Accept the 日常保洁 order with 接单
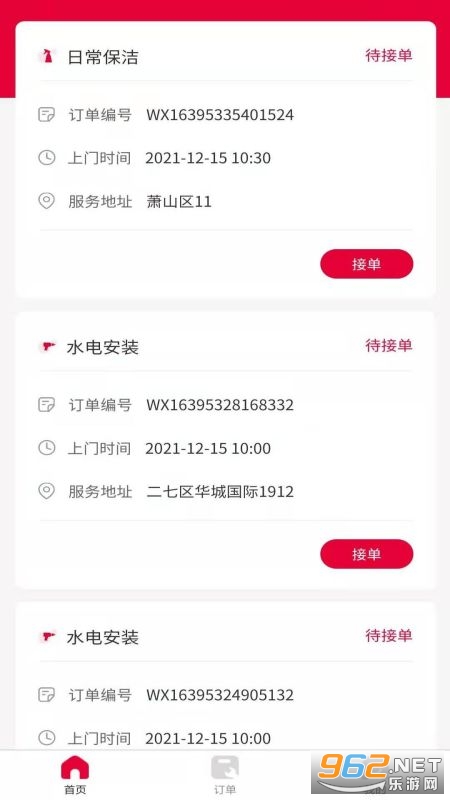The width and height of the screenshot is (450, 800). pos(366,264)
